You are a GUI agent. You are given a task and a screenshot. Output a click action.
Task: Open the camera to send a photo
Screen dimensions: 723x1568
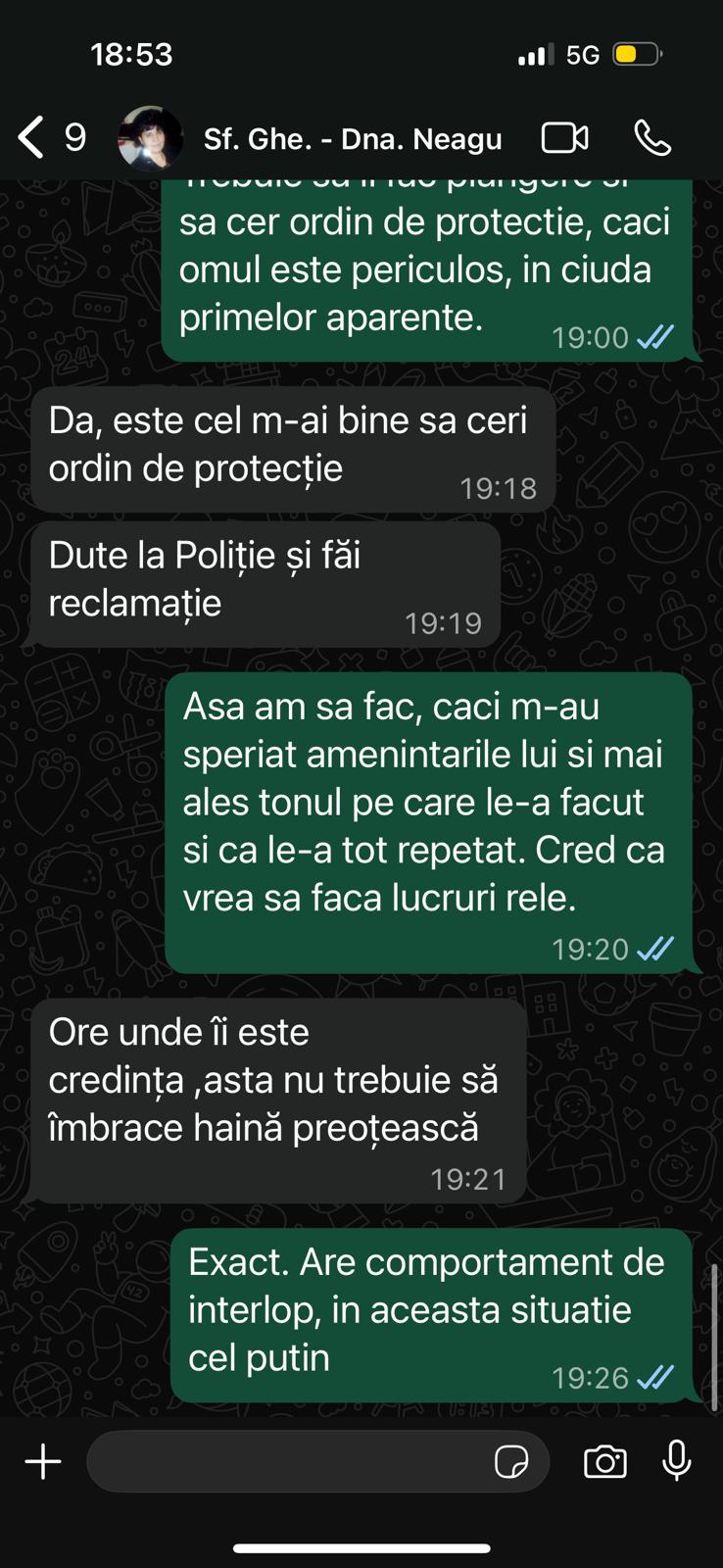point(605,1461)
